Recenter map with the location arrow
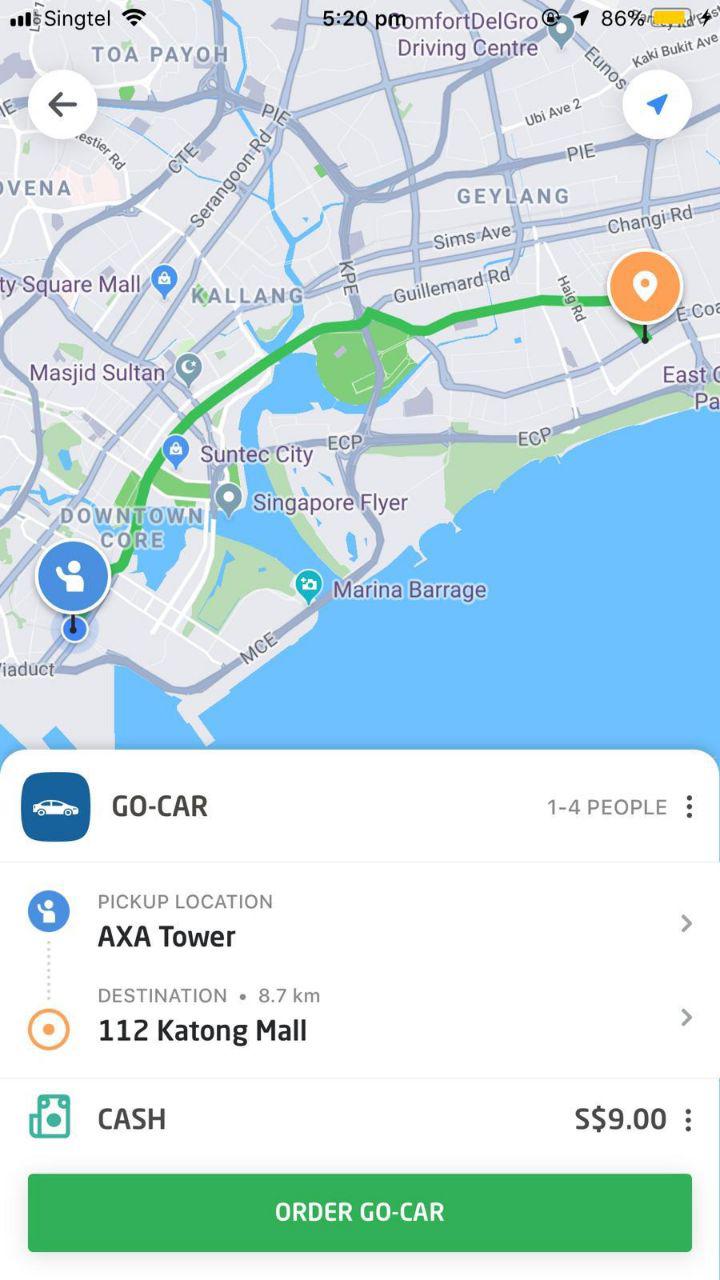Image resolution: width=720 pixels, height=1280 pixels. (657, 104)
